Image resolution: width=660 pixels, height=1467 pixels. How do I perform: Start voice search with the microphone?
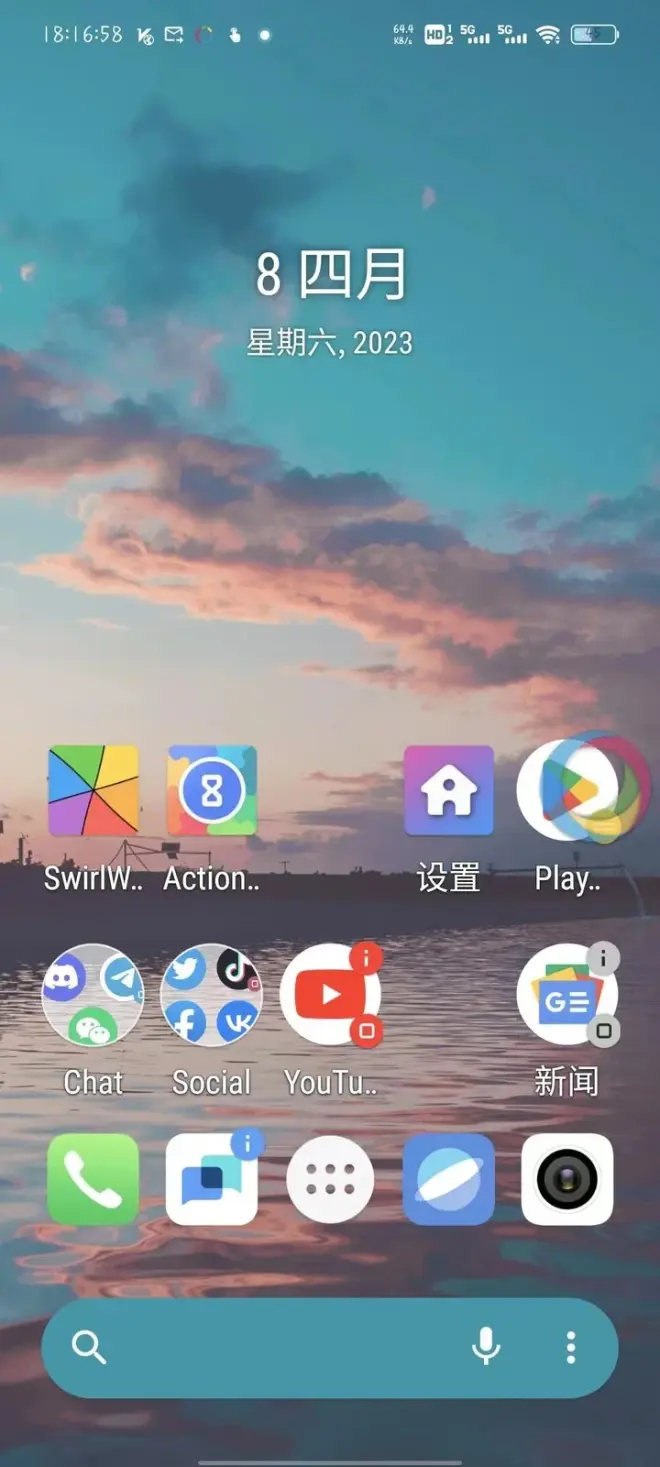486,1348
